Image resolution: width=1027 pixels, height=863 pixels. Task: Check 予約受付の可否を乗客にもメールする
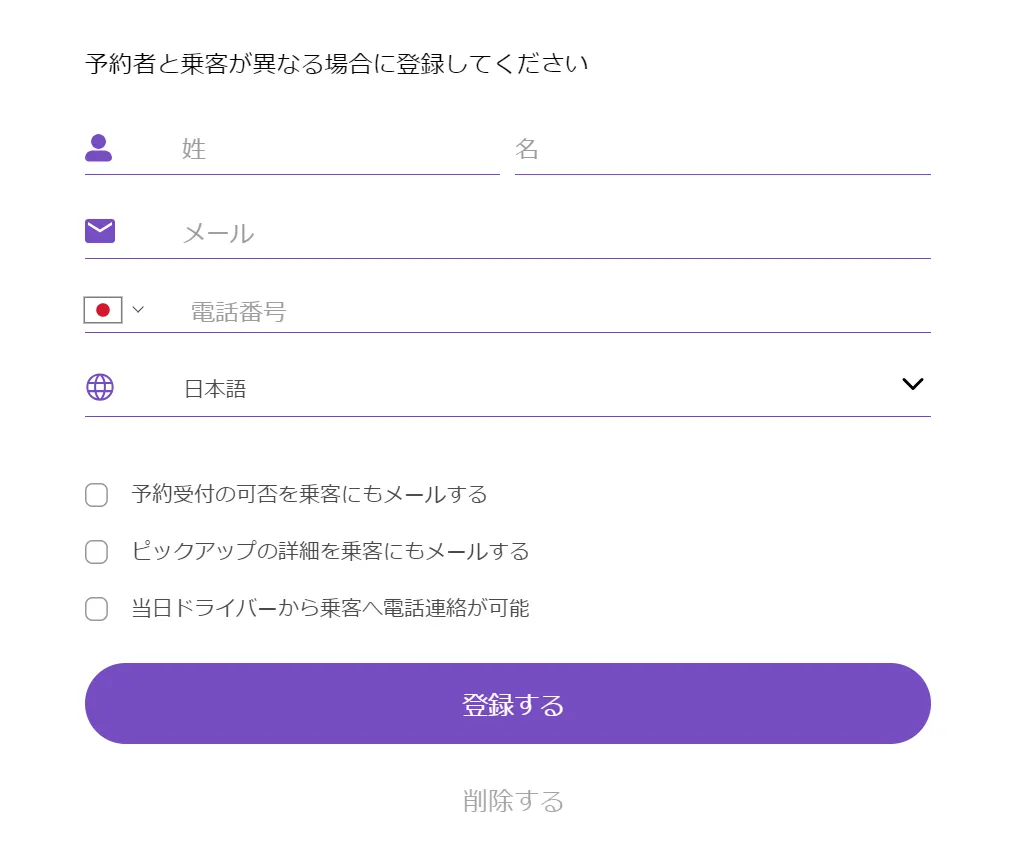[97, 495]
